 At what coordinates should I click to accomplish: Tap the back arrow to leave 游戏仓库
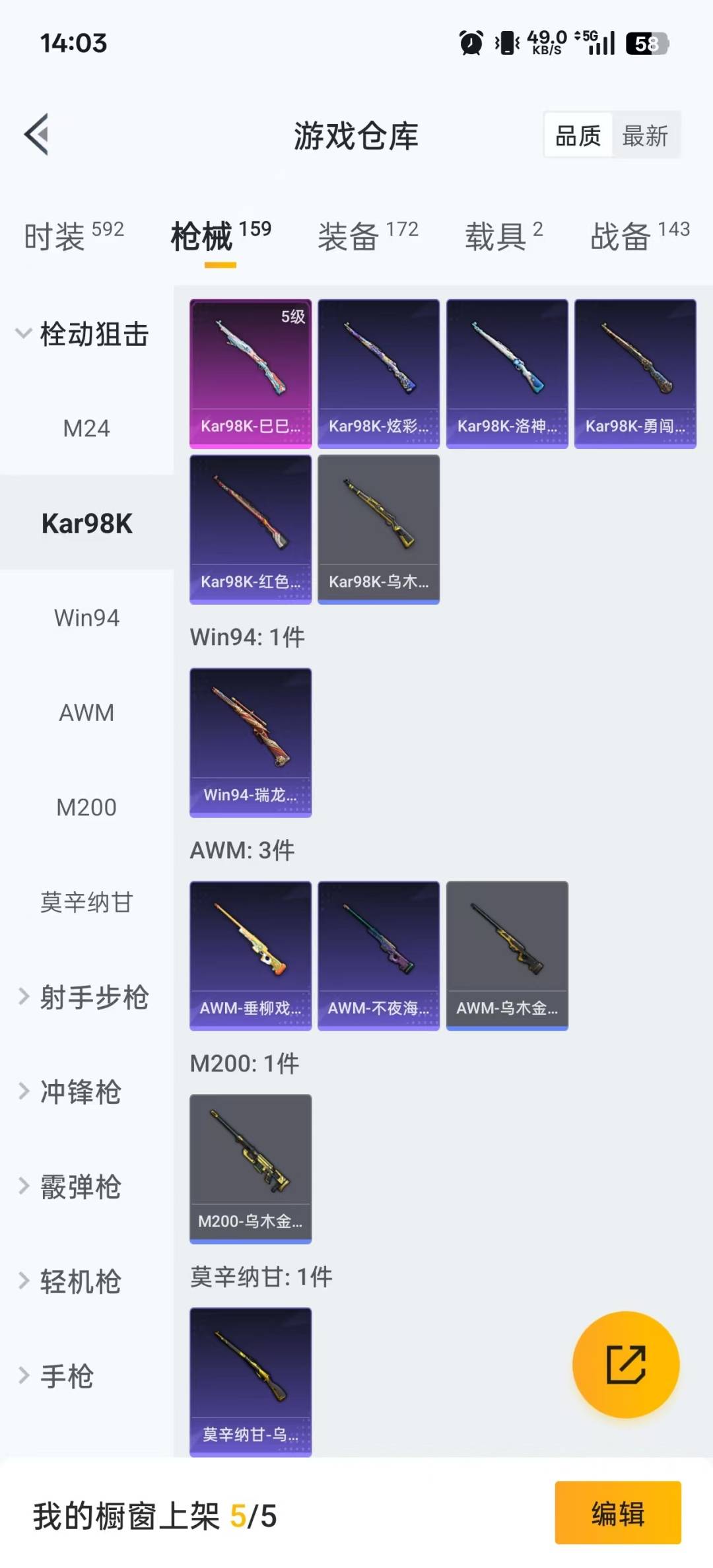(36, 135)
